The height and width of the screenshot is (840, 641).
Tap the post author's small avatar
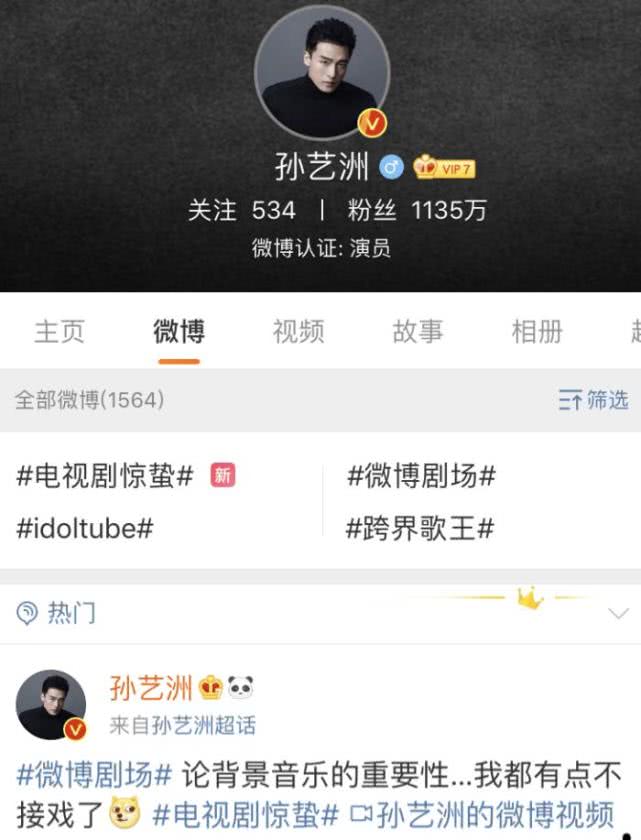click(x=51, y=705)
